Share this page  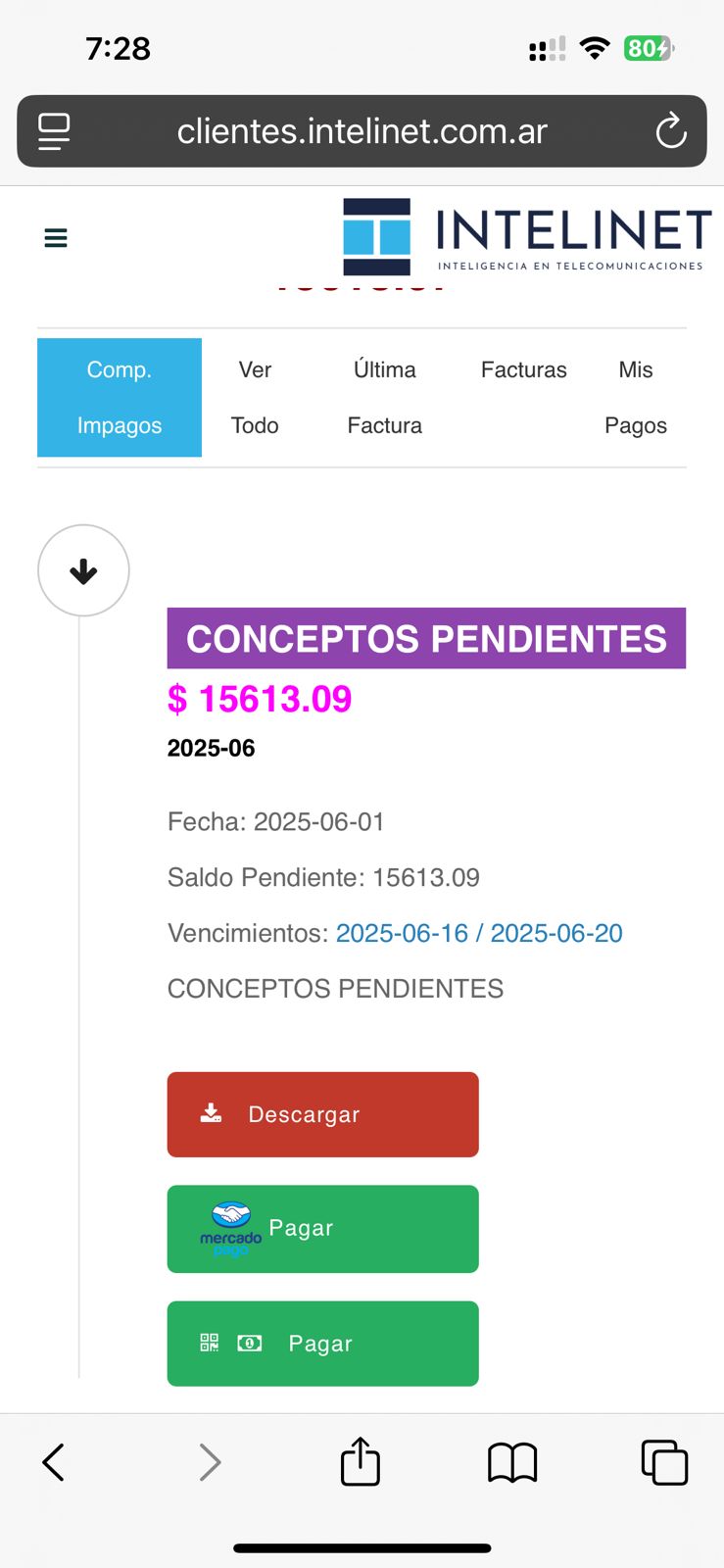[361, 1462]
